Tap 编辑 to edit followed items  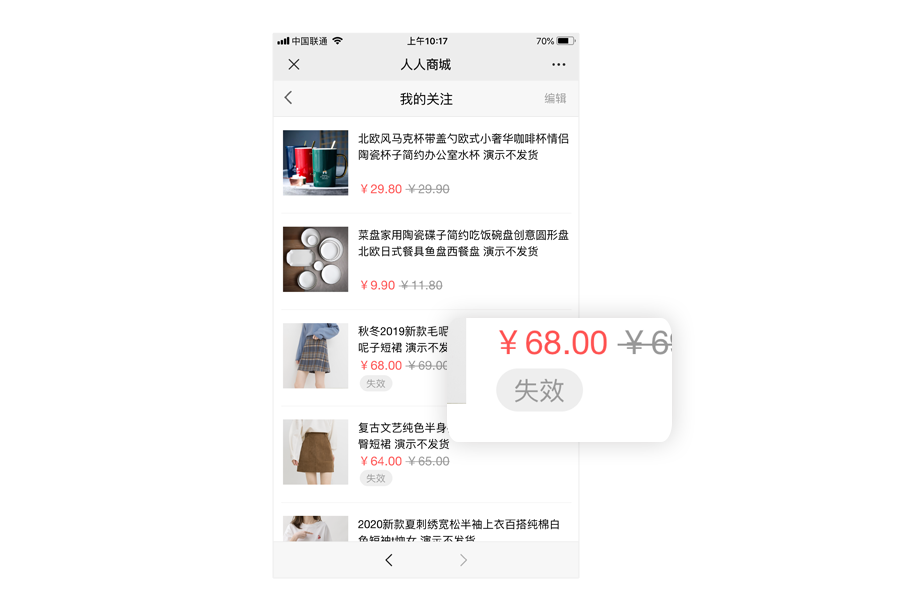pos(555,99)
